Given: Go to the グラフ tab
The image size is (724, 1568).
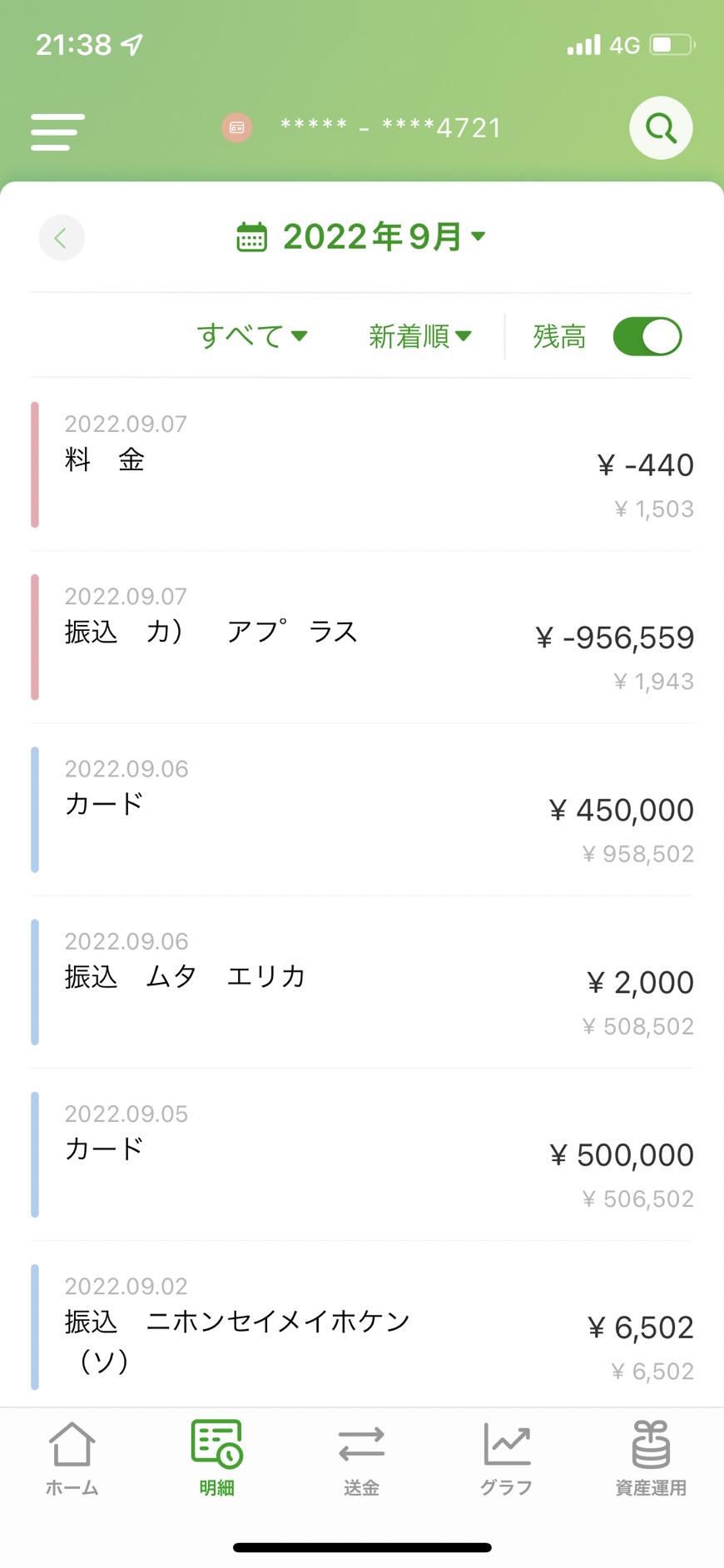Looking at the screenshot, I should coord(506,1458).
